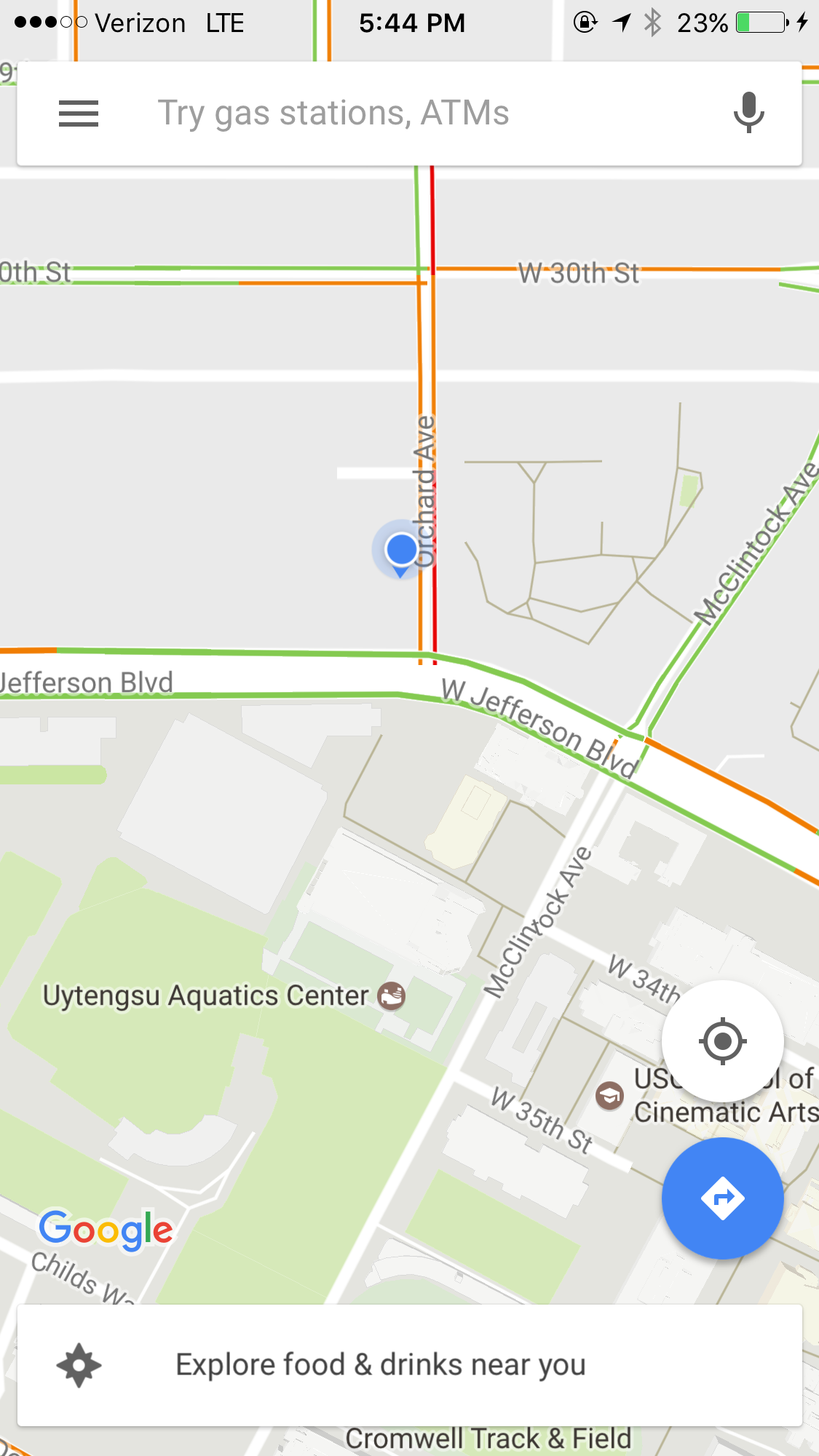Open directions with the blue arrow button
This screenshot has width=819, height=1456.
(x=722, y=1198)
